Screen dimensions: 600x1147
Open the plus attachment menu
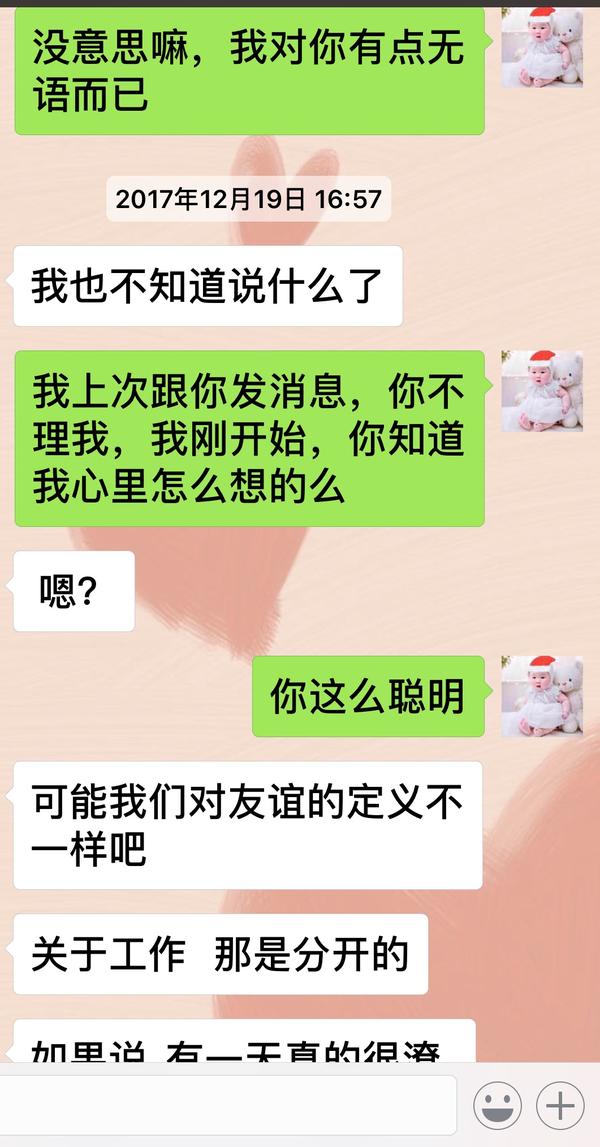(x=560, y=1106)
